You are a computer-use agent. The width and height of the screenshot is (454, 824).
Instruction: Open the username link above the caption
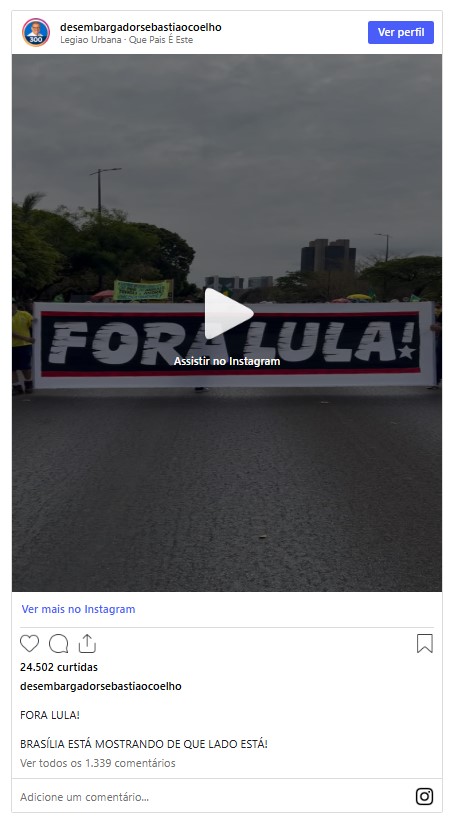click(x=101, y=686)
